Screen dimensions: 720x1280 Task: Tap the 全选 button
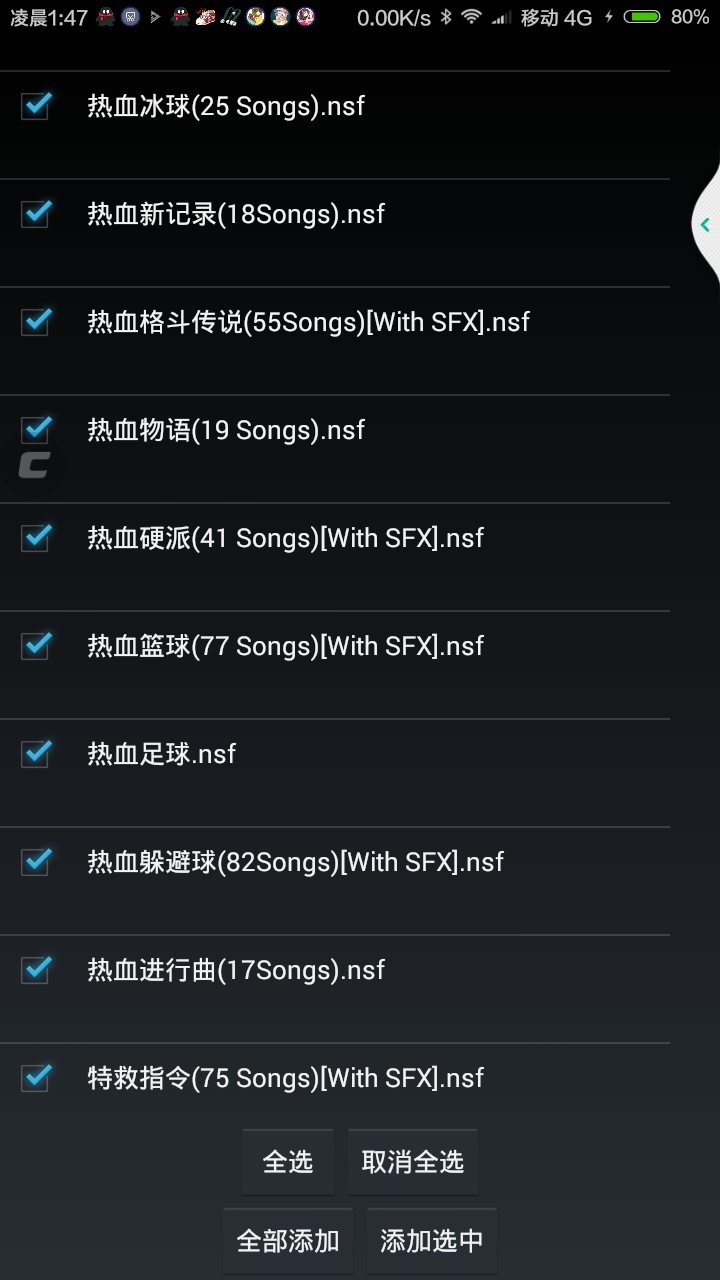[x=288, y=1162]
